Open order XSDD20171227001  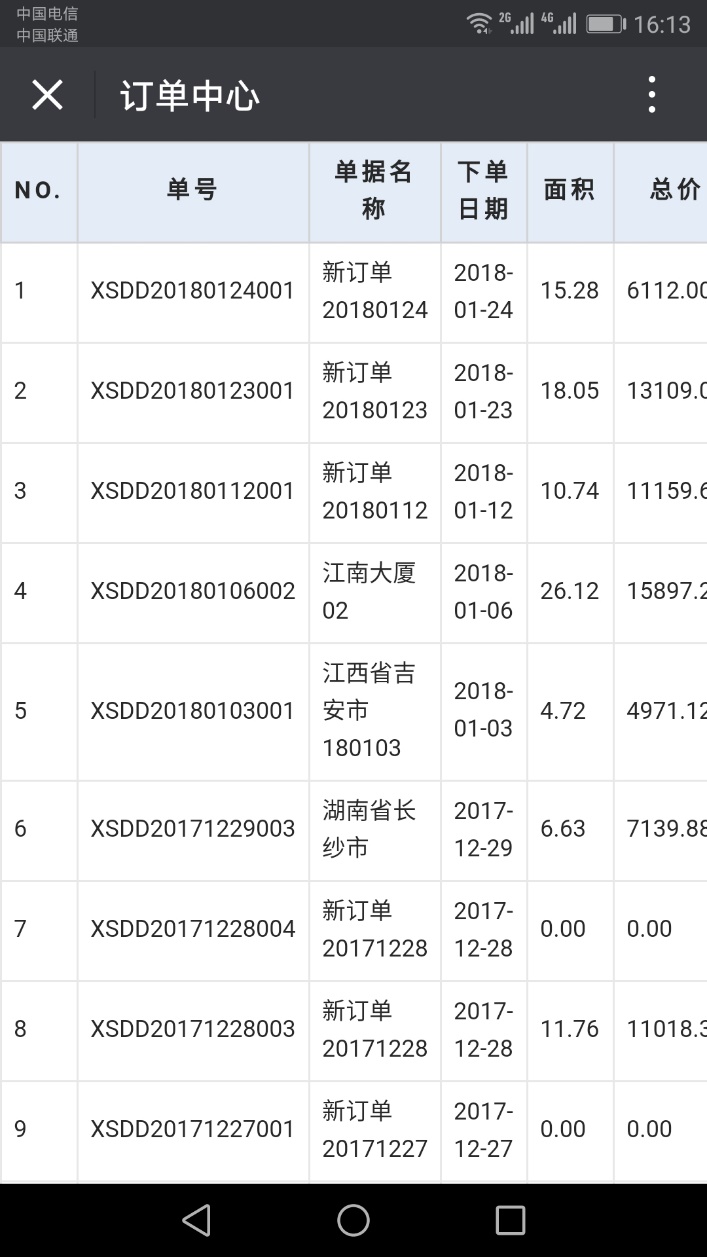193,1129
